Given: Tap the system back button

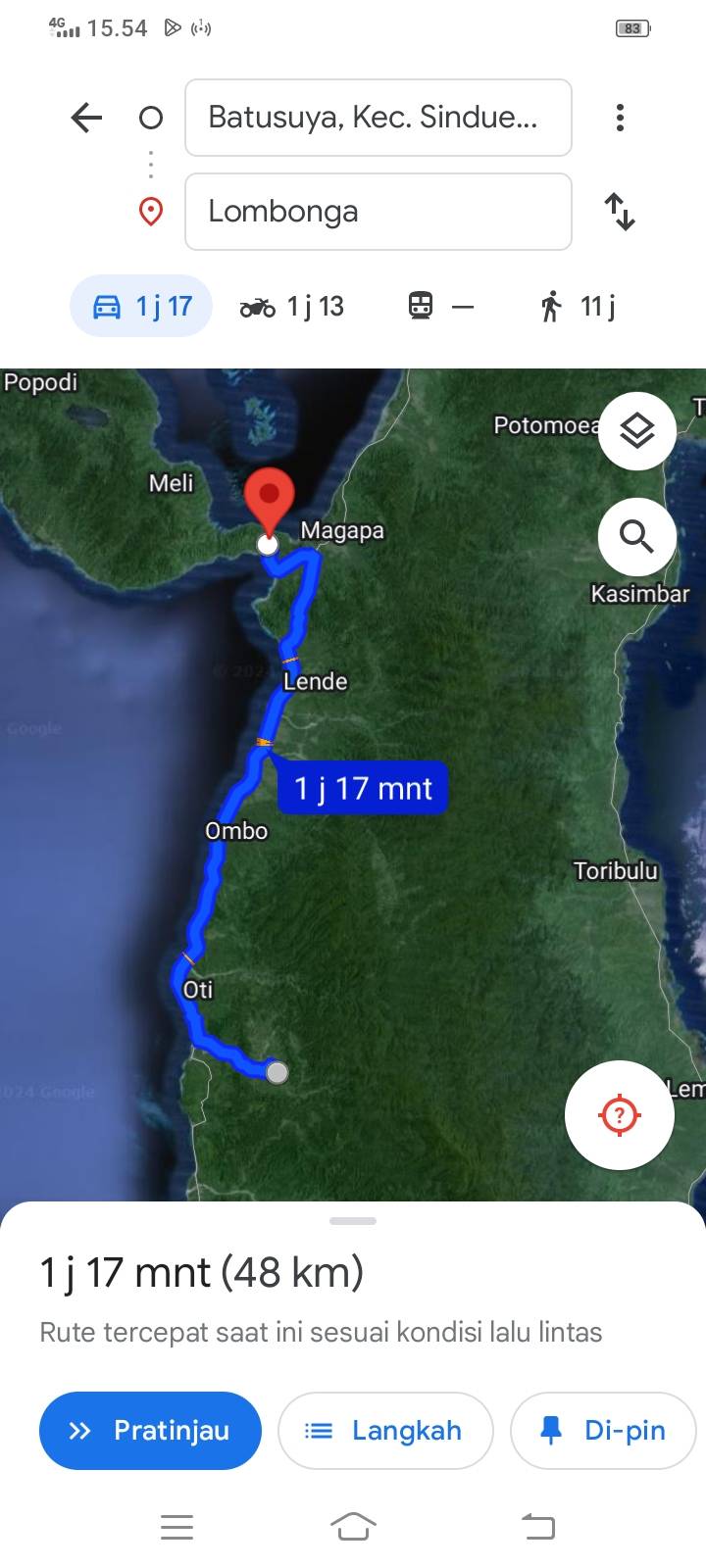Looking at the screenshot, I should click(x=537, y=1527).
